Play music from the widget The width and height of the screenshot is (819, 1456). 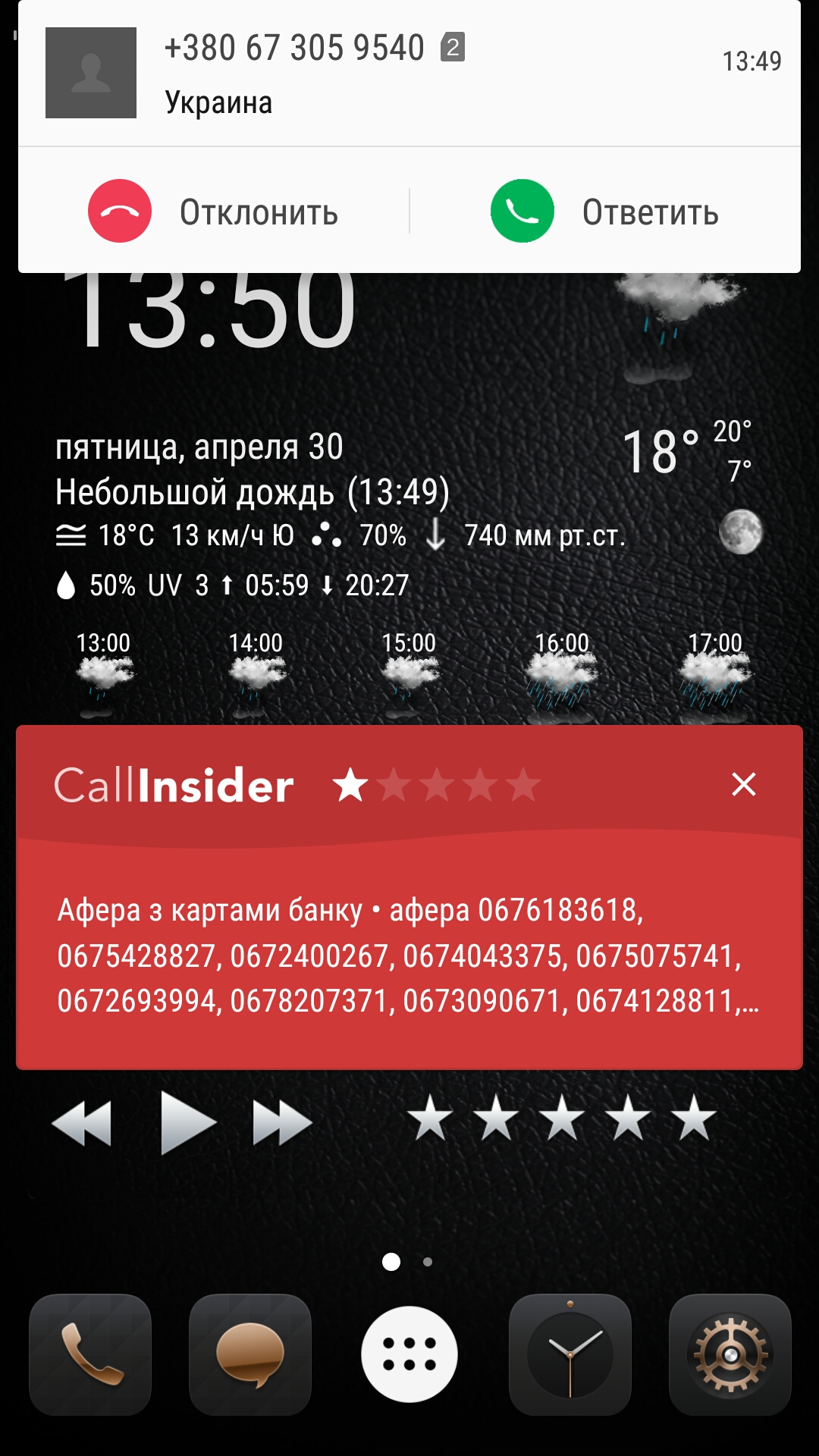pyautogui.click(x=188, y=1122)
